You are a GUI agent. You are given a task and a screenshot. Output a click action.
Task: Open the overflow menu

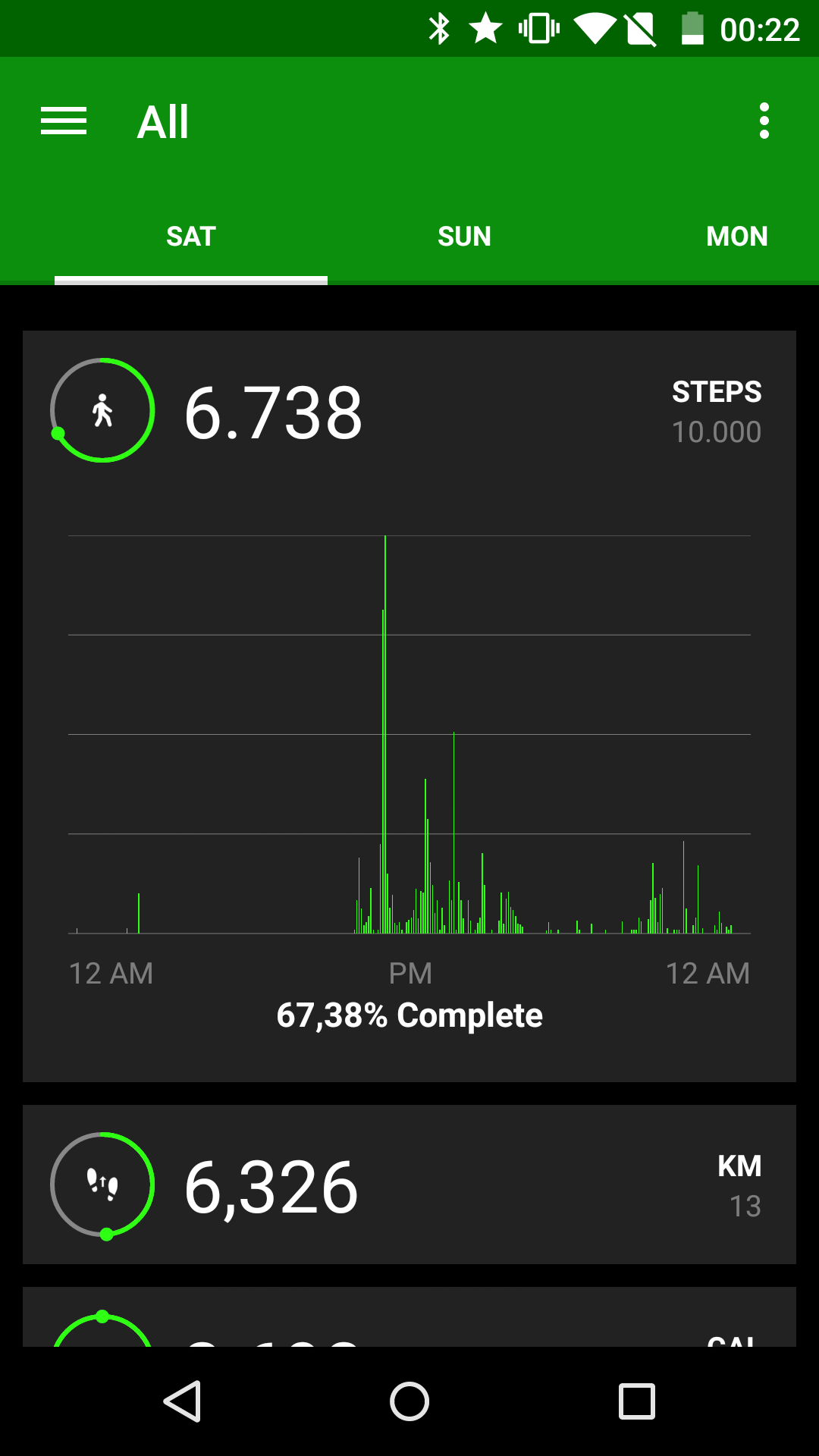coord(764,121)
